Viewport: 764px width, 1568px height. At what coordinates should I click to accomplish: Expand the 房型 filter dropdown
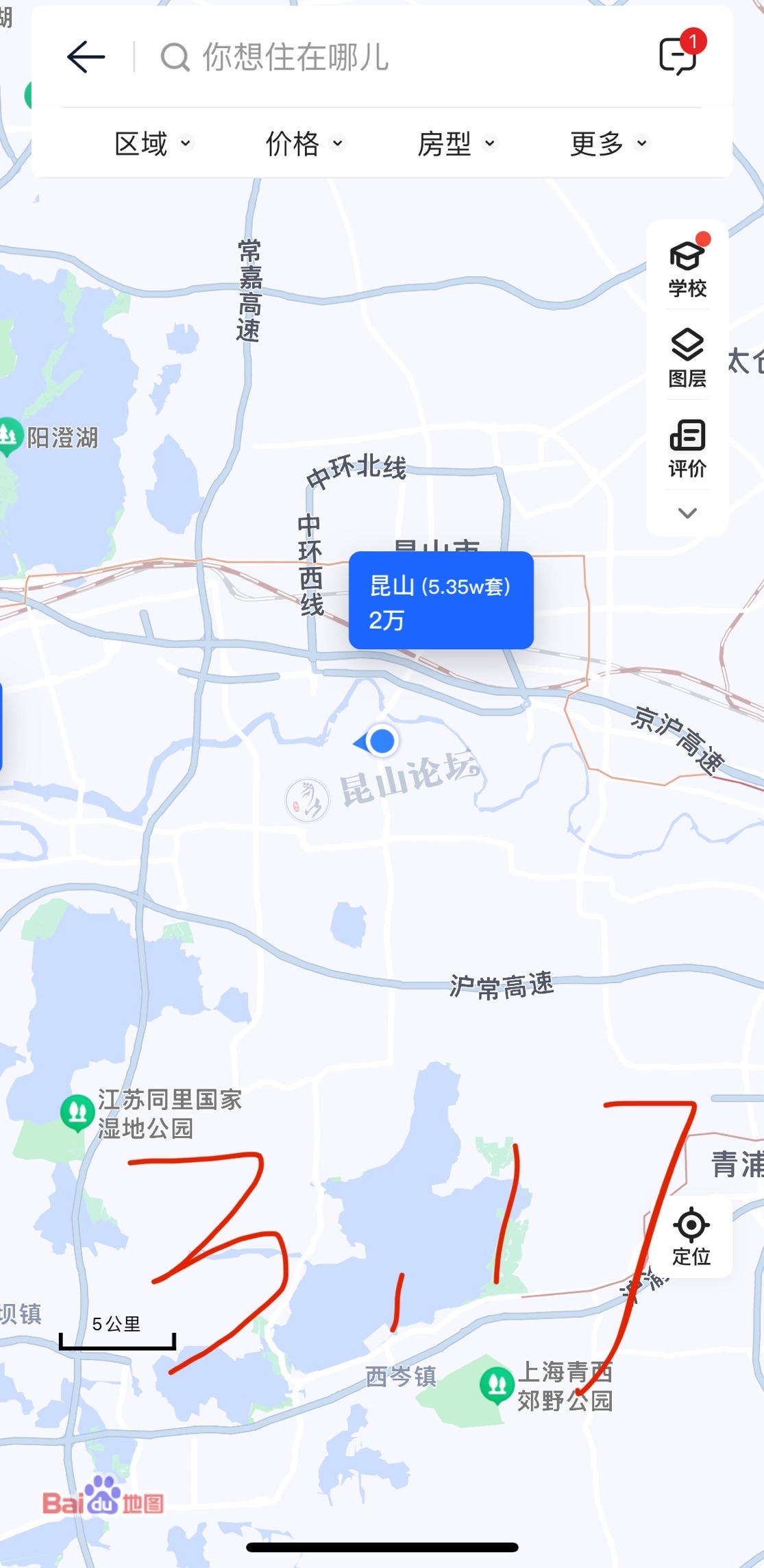tap(456, 144)
